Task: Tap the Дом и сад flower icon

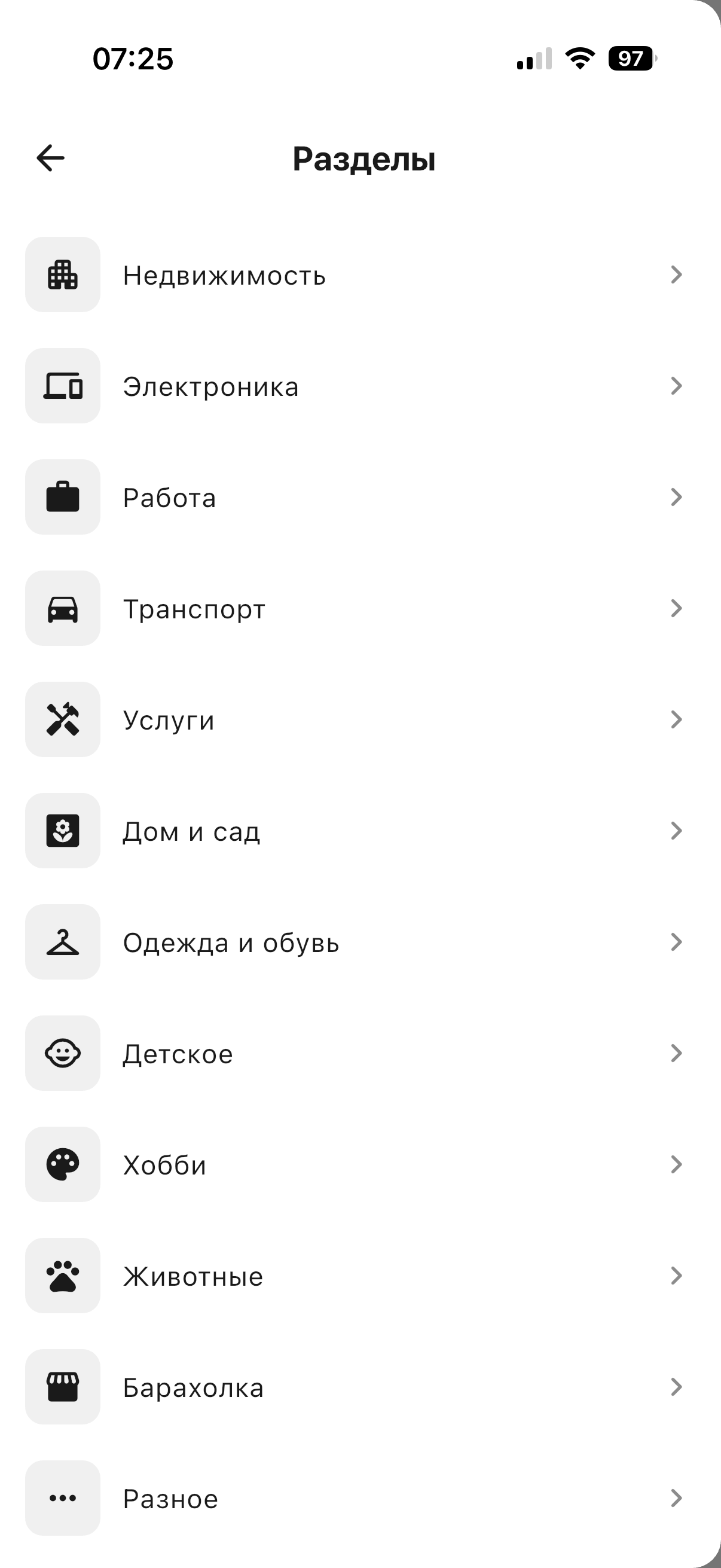Action: (x=63, y=831)
